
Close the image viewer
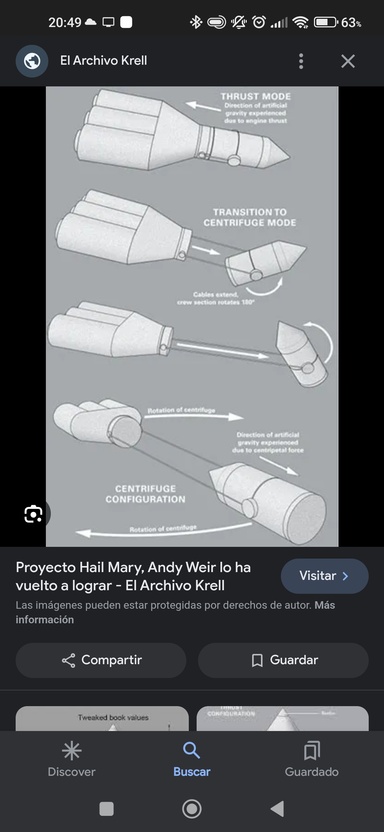click(x=348, y=61)
